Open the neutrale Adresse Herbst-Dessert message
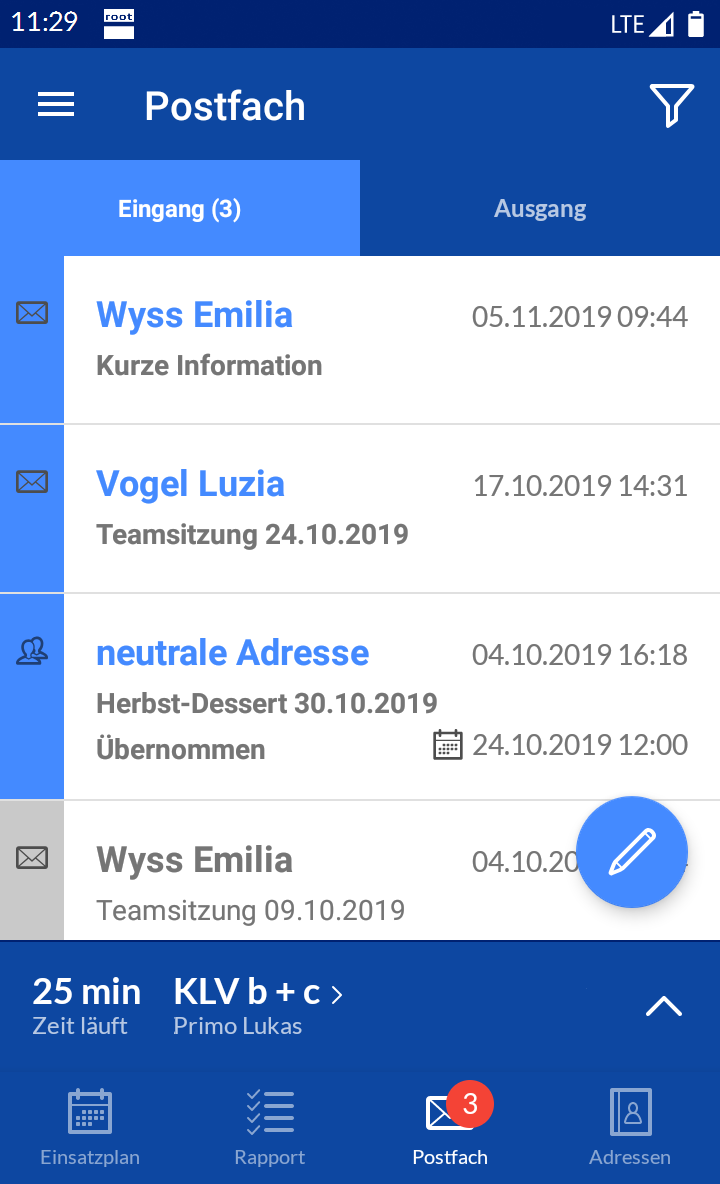This screenshot has height=1184, width=720. click(360, 696)
